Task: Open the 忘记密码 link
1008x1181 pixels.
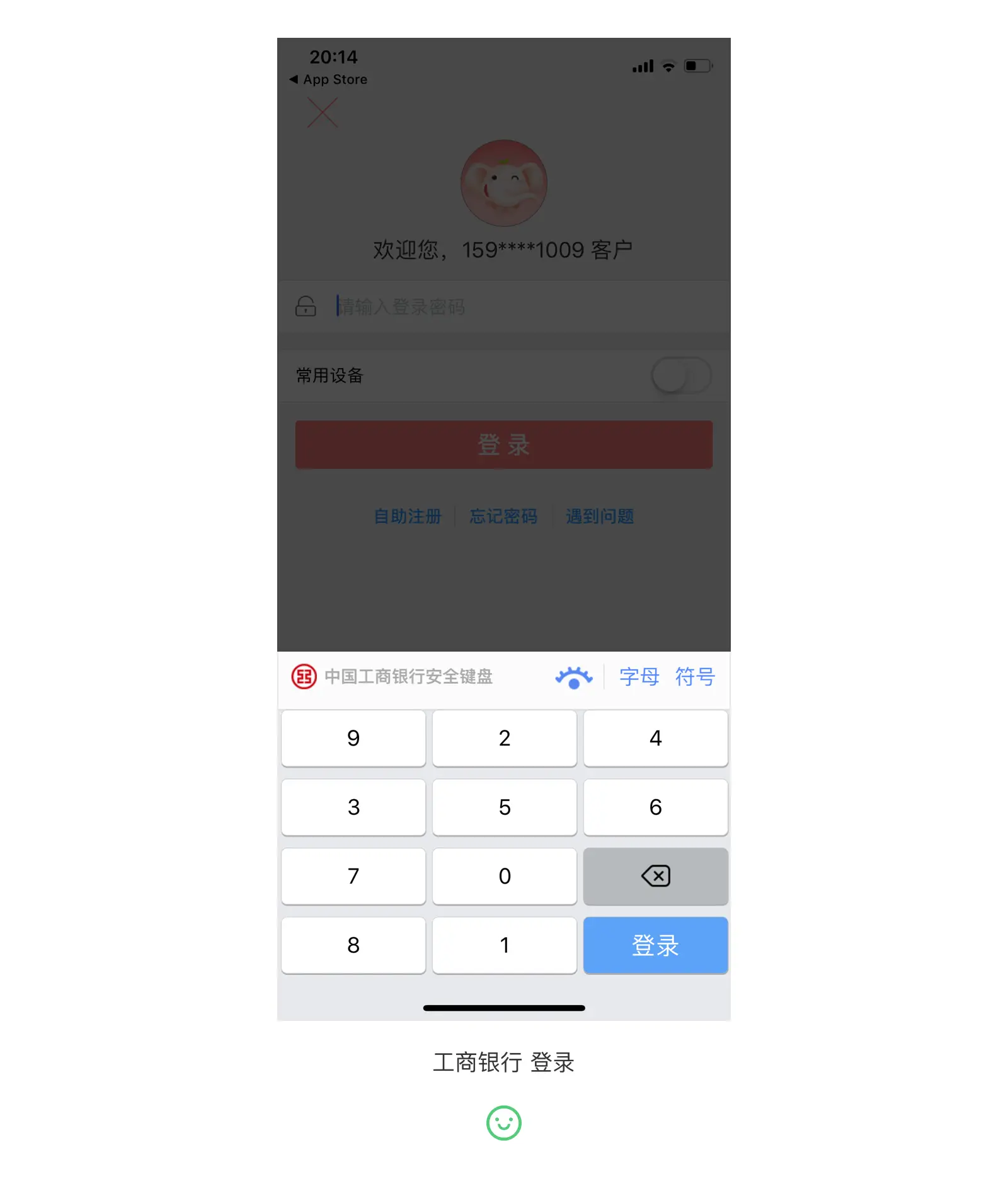Action: click(x=503, y=517)
